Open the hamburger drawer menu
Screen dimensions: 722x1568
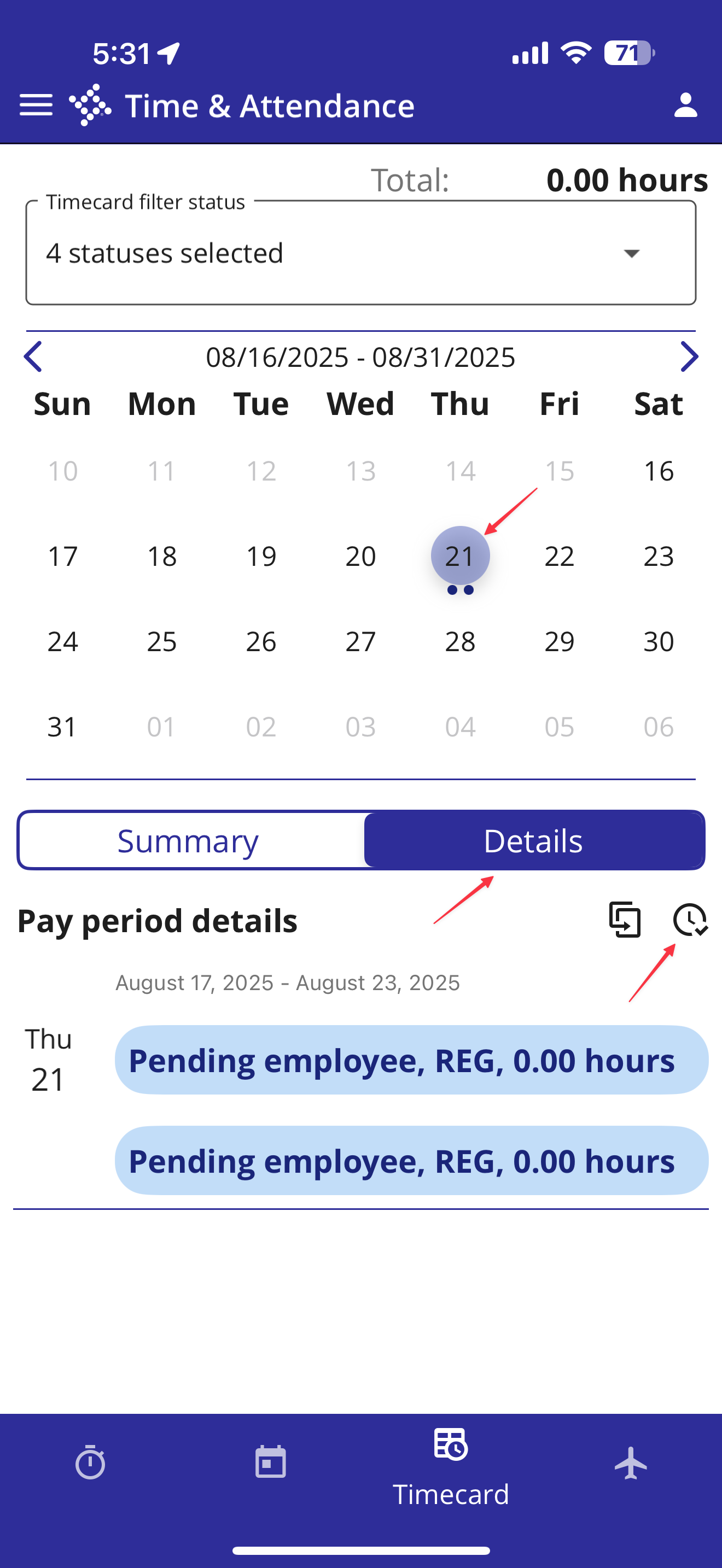pyautogui.click(x=36, y=106)
